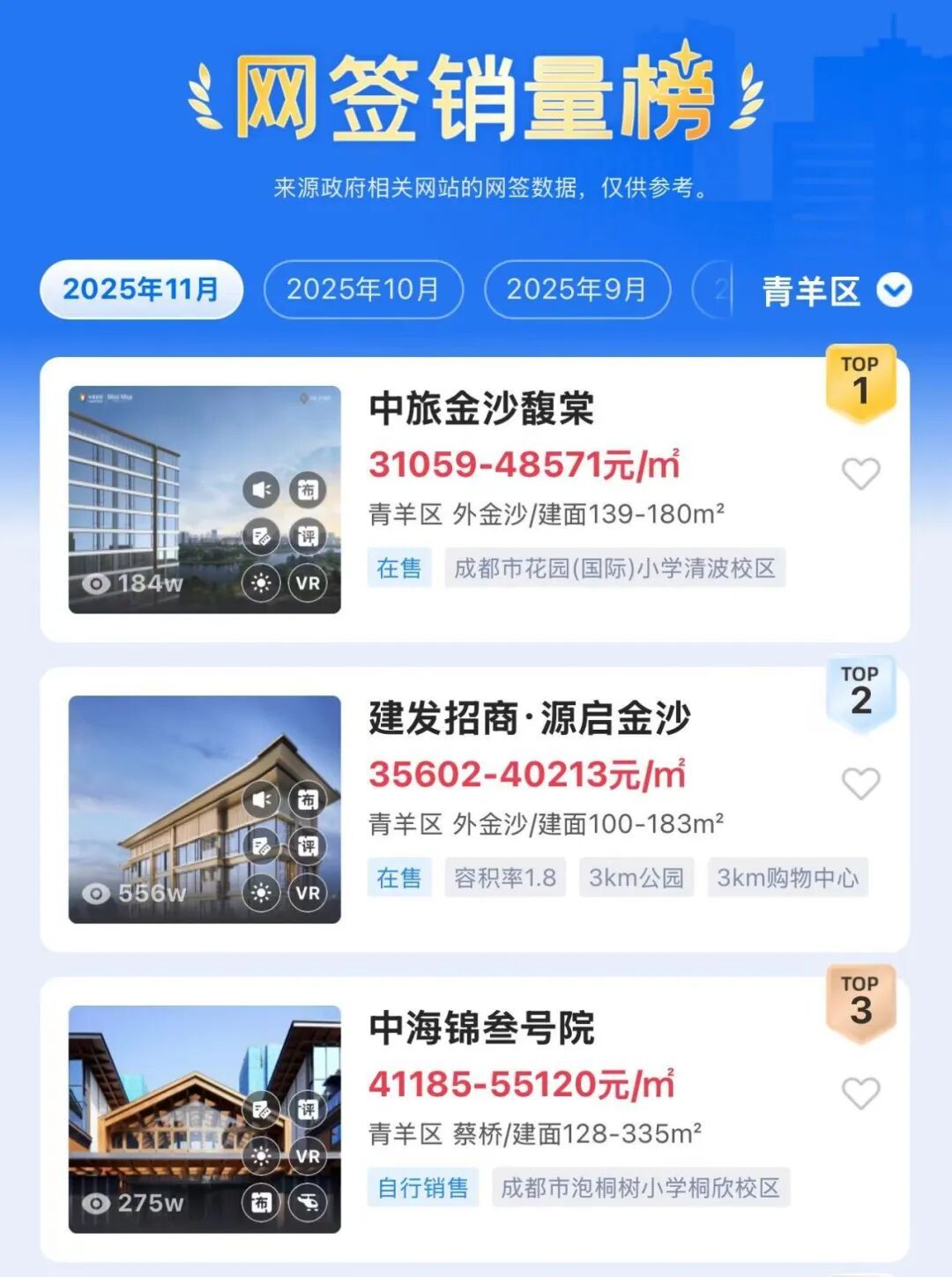Image resolution: width=952 pixels, height=1277 pixels.
Task: Open the 建发招商·源启金沙 listing
Action: (x=529, y=718)
